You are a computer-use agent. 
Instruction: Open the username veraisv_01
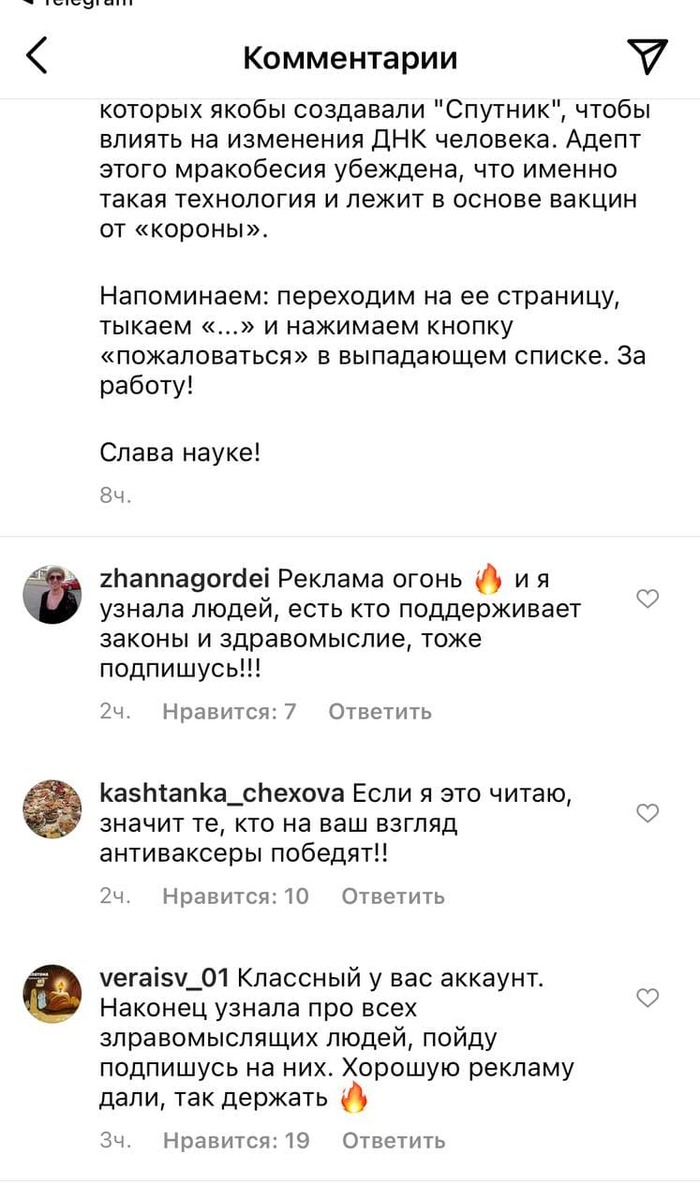click(x=166, y=977)
